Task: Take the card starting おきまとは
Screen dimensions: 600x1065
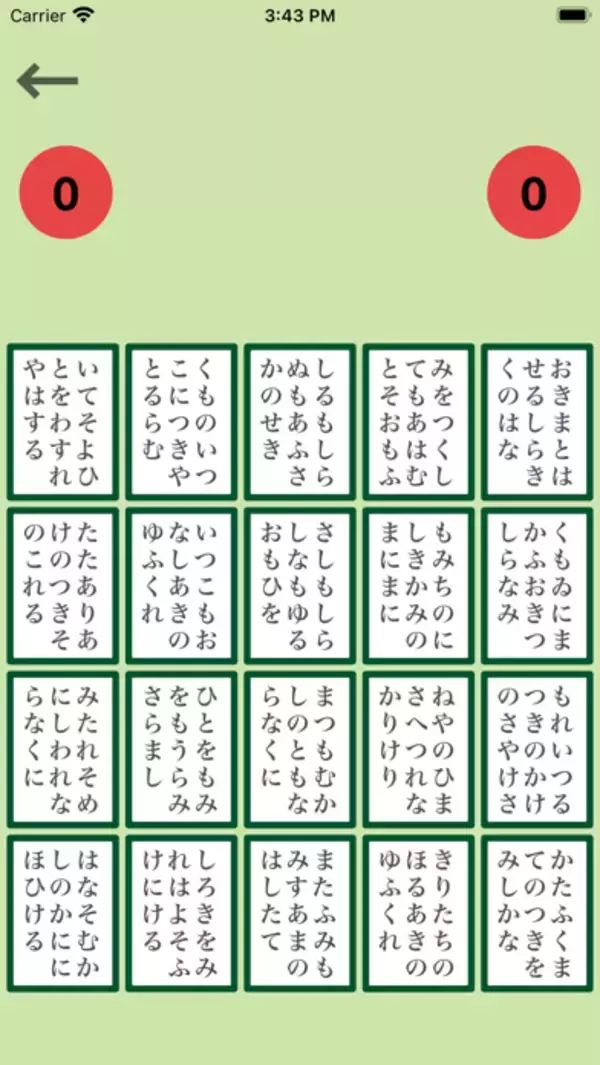Action: (536, 421)
